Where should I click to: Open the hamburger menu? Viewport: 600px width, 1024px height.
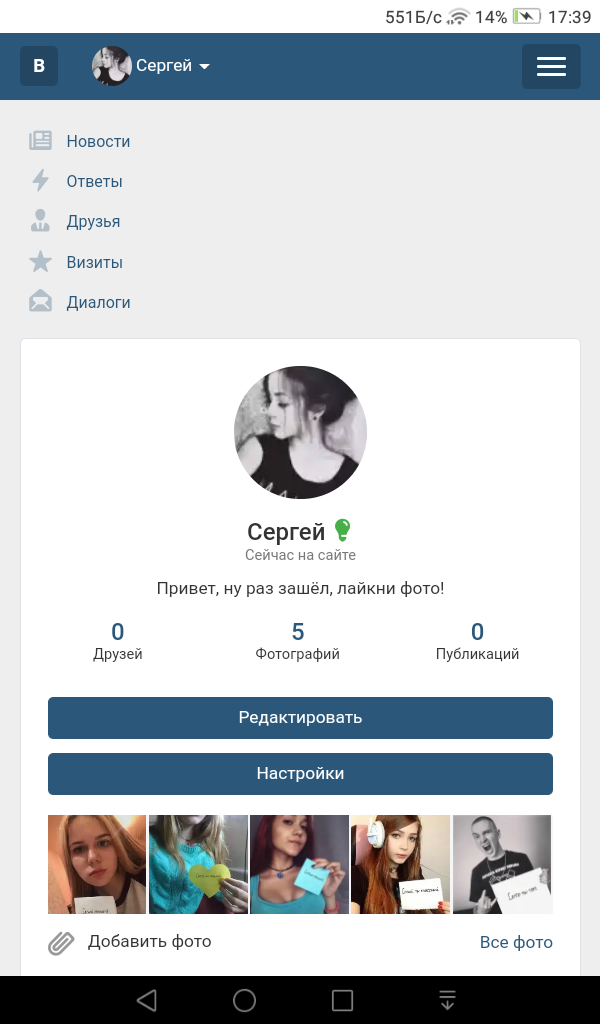(x=551, y=66)
